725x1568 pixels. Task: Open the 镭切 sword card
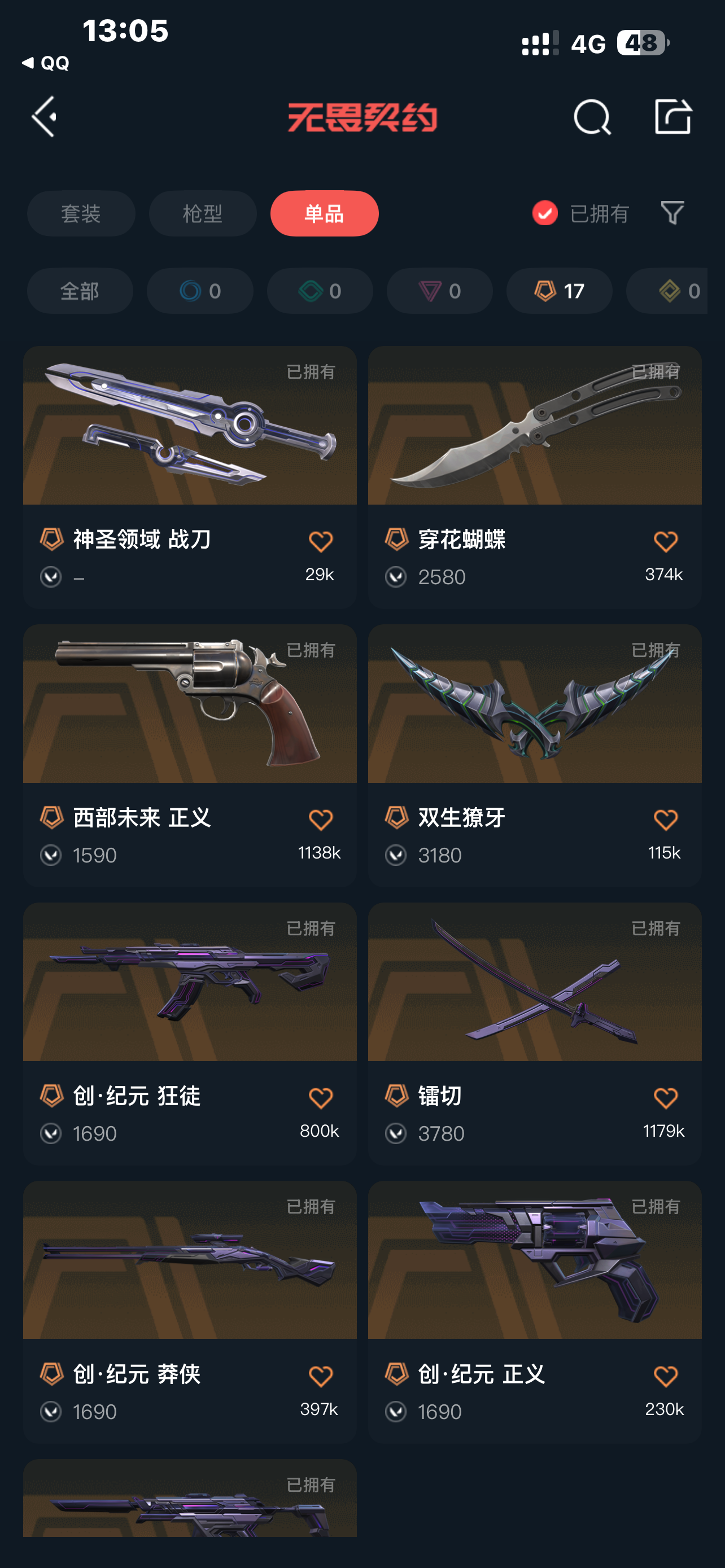(535, 1033)
